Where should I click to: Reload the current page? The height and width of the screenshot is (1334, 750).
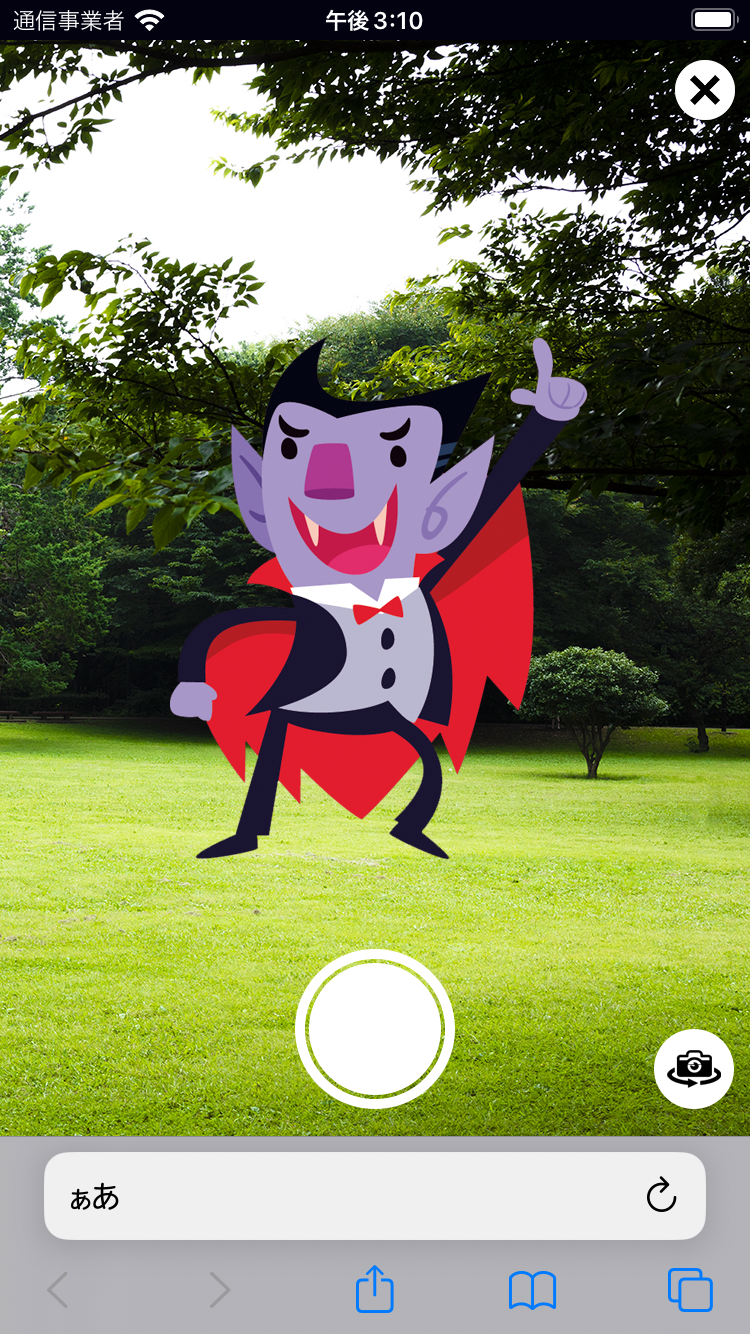pyautogui.click(x=661, y=1196)
